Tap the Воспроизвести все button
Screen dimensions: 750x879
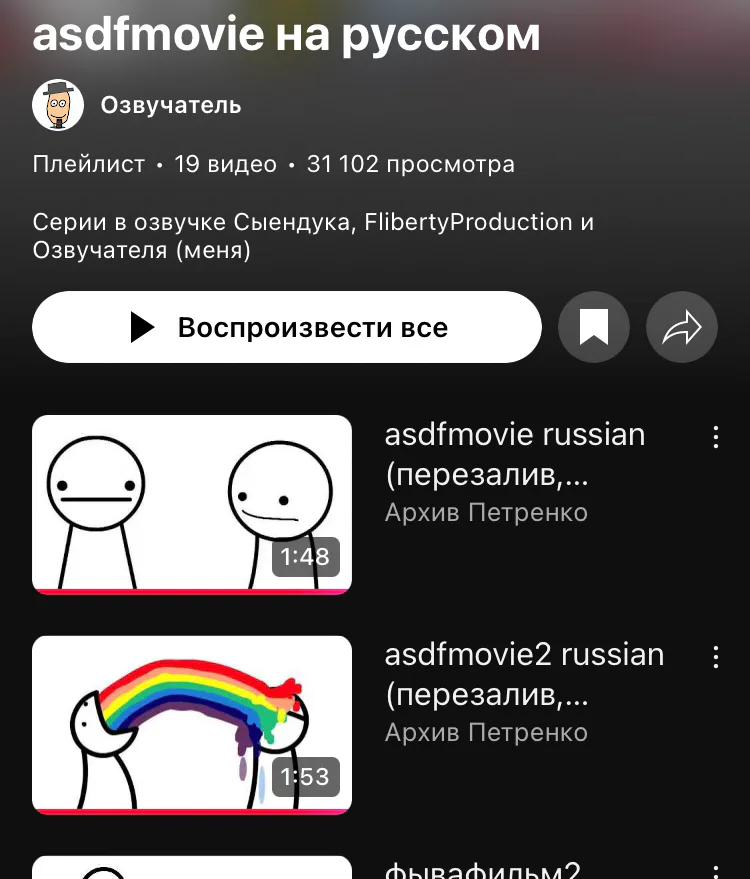point(287,327)
